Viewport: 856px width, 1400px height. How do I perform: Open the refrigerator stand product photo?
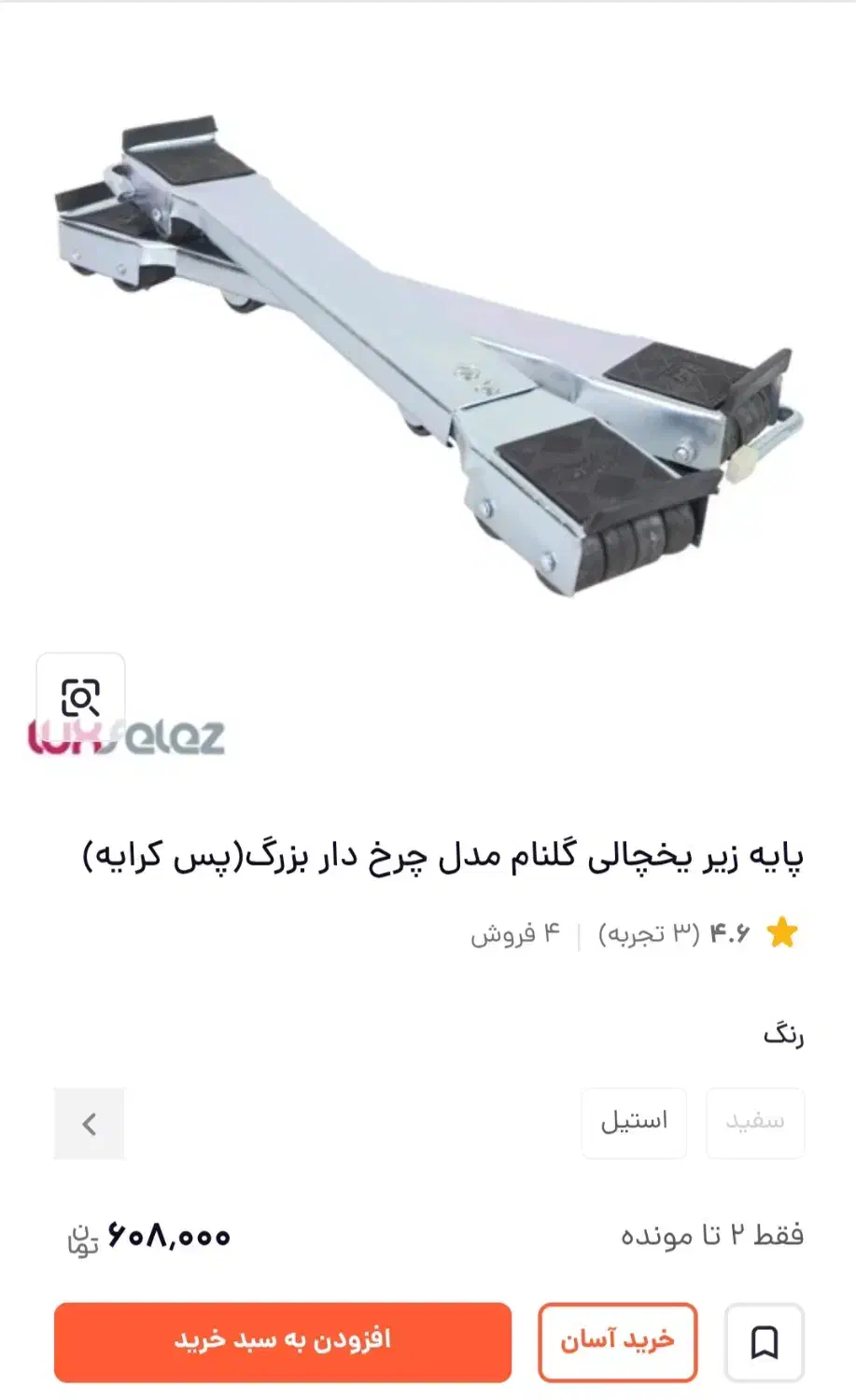click(428, 345)
